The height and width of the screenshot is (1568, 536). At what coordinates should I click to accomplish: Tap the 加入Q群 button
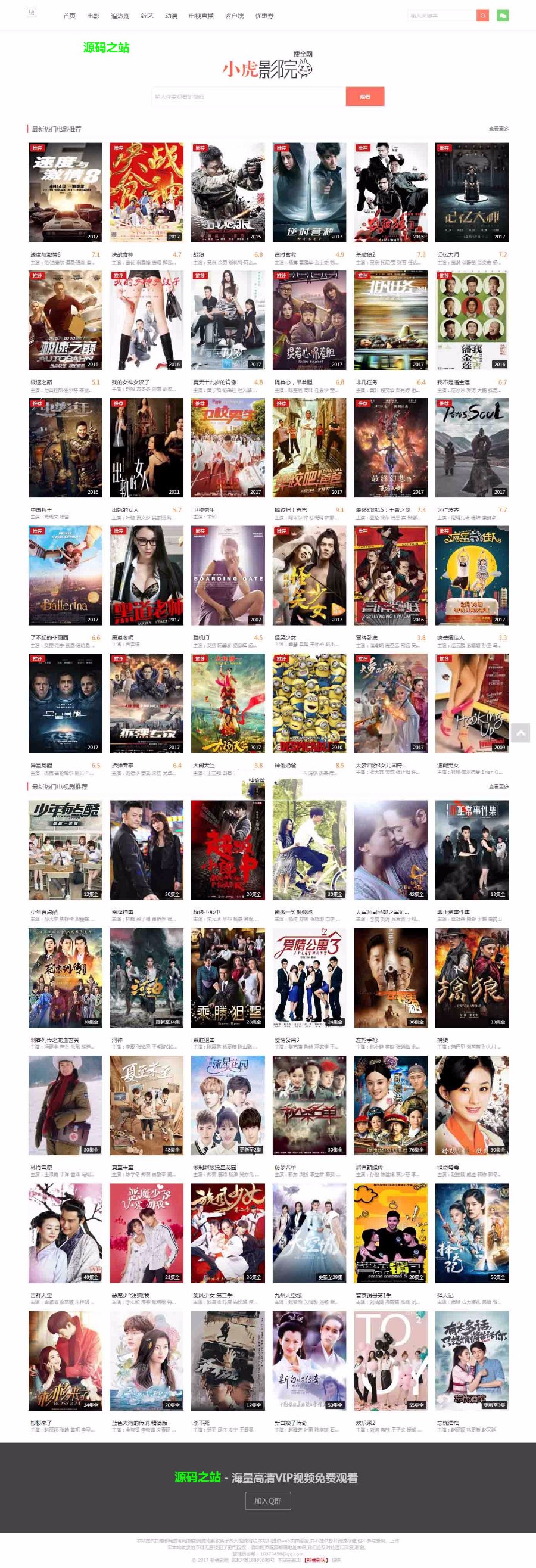pos(267,1501)
